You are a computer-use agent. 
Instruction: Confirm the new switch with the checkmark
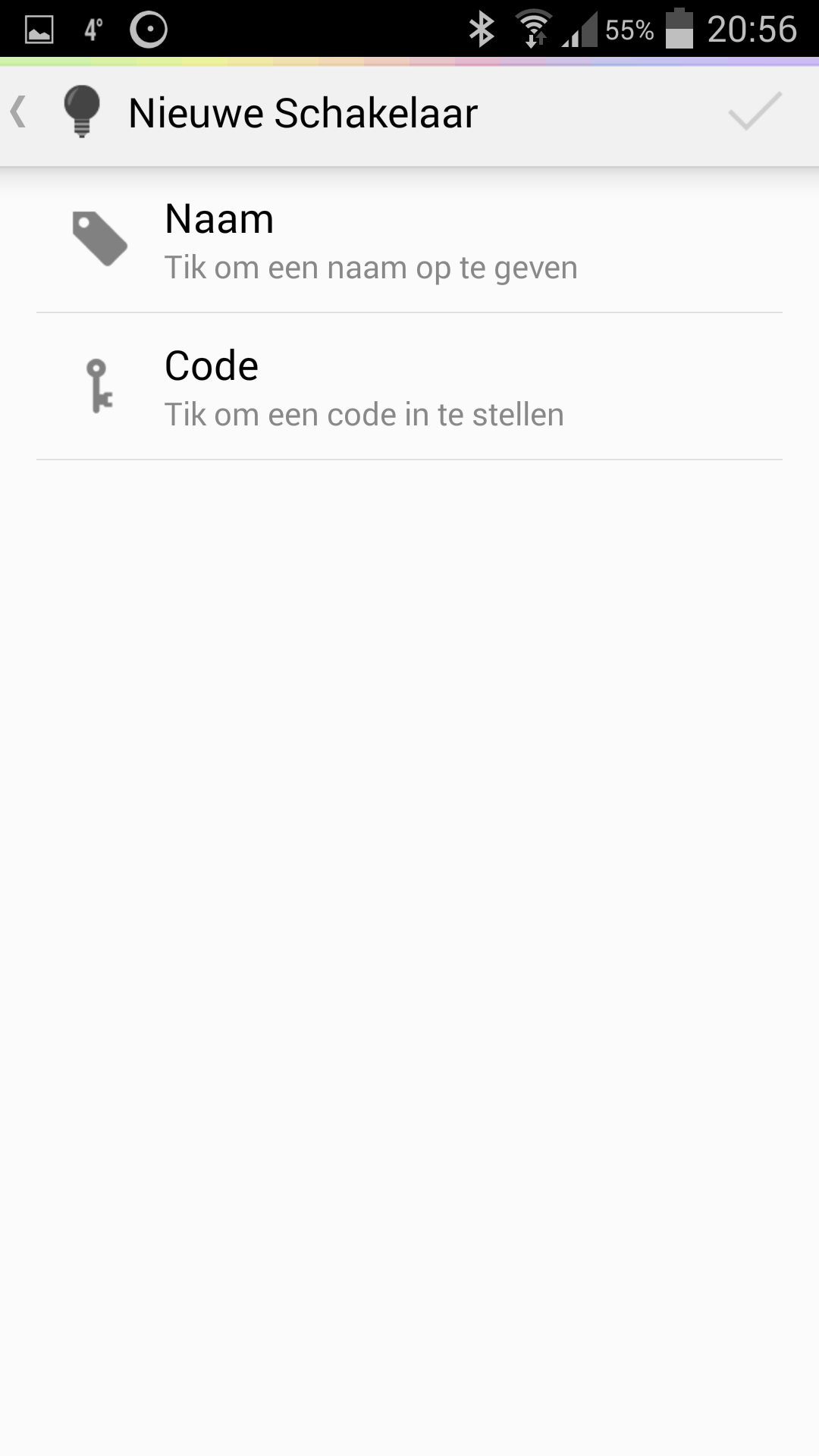755,112
